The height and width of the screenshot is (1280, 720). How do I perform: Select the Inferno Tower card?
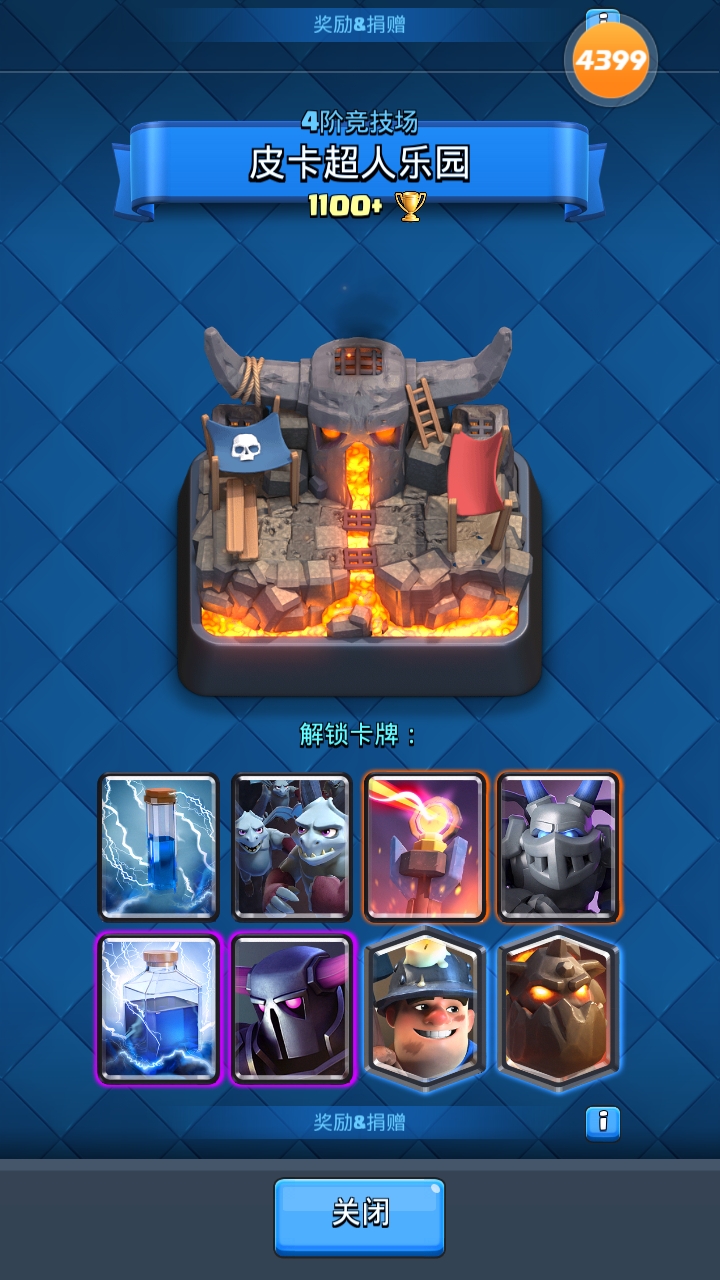pos(425,846)
